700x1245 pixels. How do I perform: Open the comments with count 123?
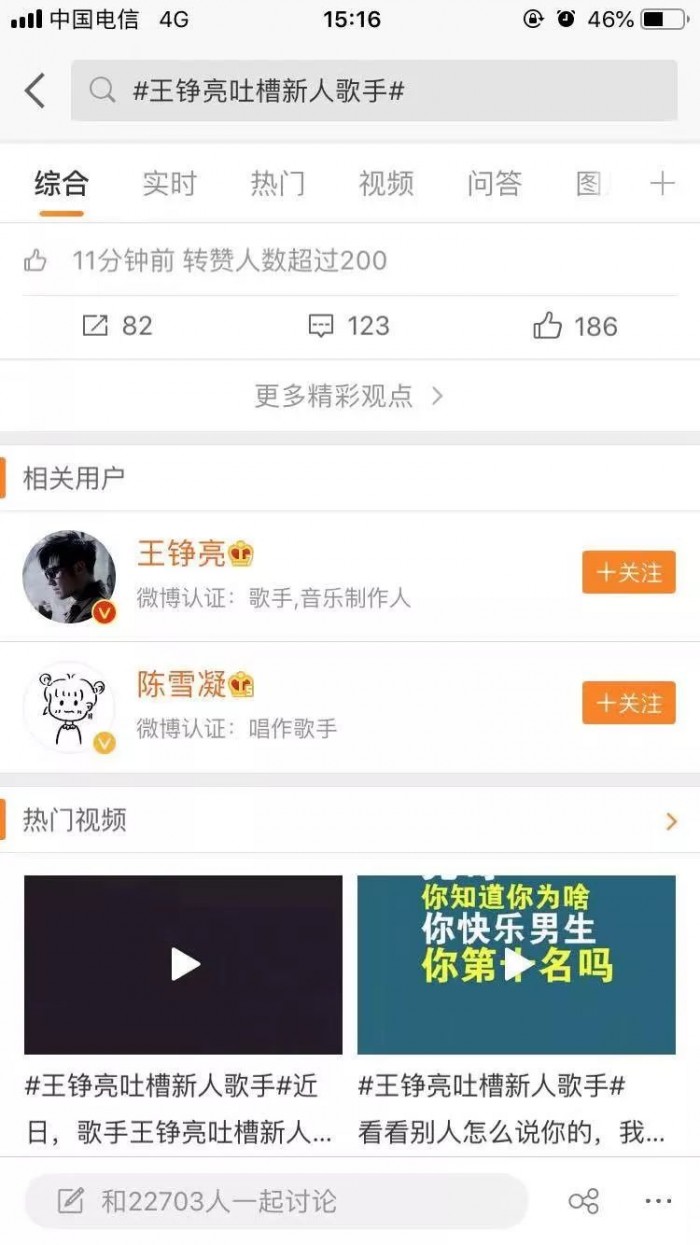(348, 326)
